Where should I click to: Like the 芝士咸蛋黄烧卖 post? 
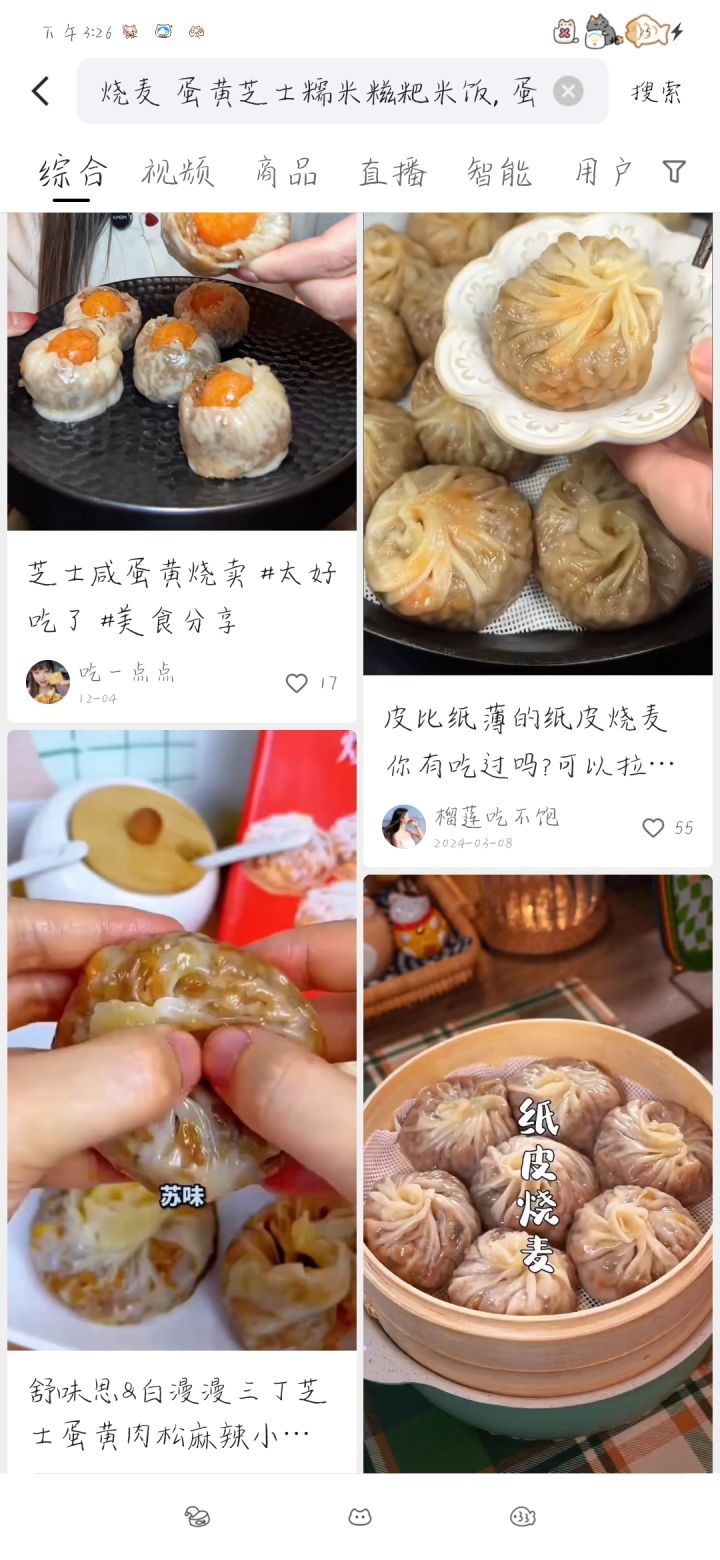pyautogui.click(x=297, y=683)
